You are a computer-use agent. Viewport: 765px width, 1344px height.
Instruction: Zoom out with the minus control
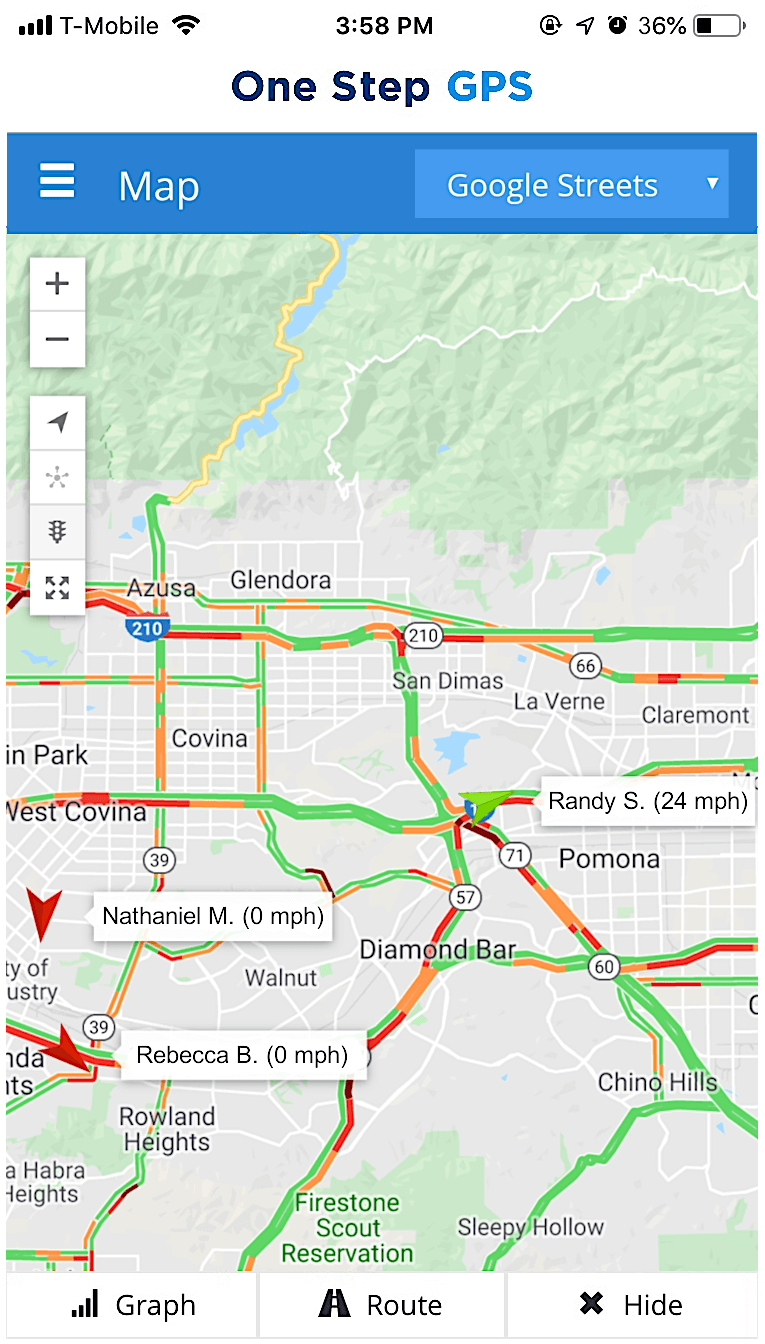(x=57, y=340)
